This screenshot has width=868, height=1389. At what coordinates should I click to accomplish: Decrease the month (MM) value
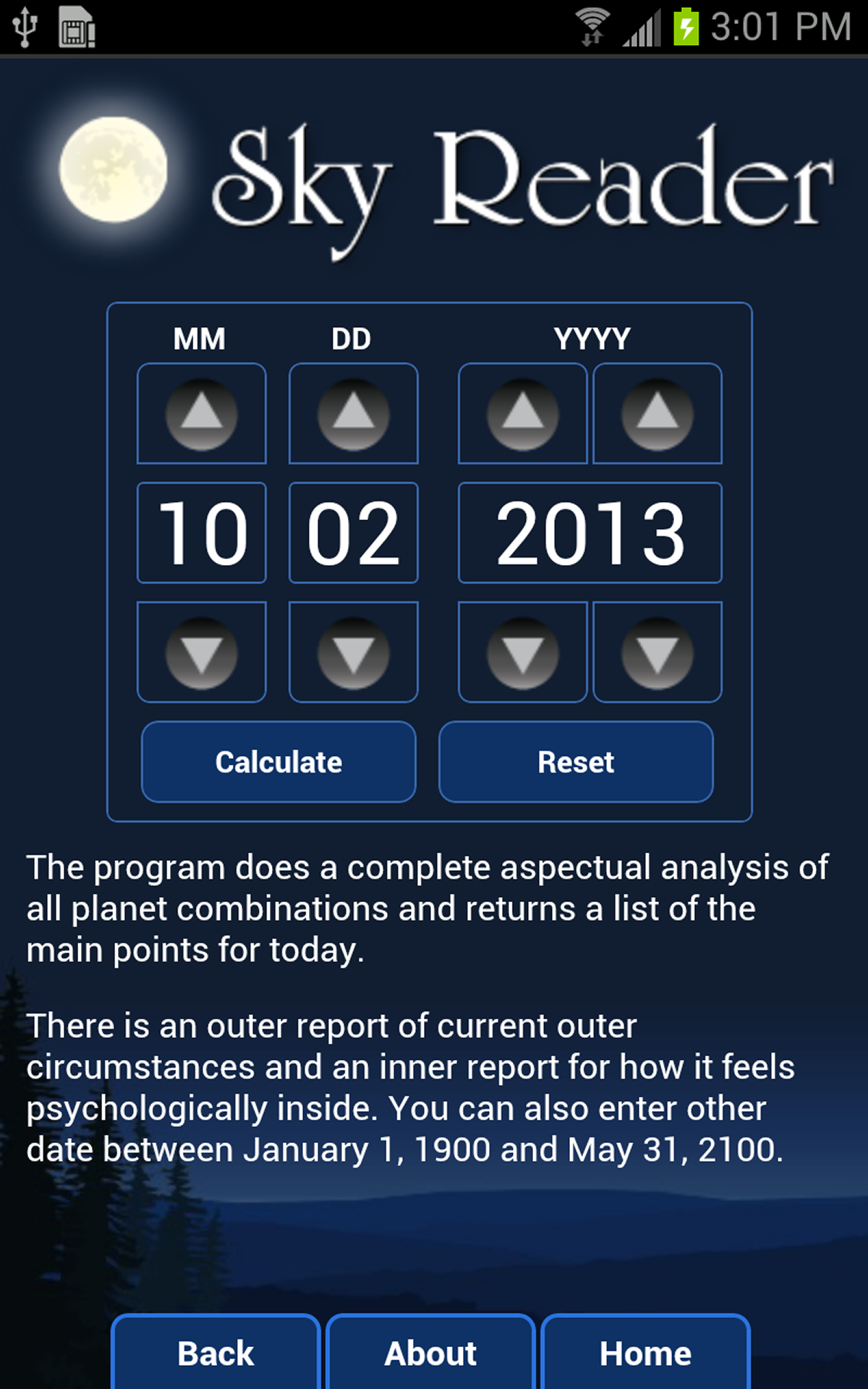[202, 652]
